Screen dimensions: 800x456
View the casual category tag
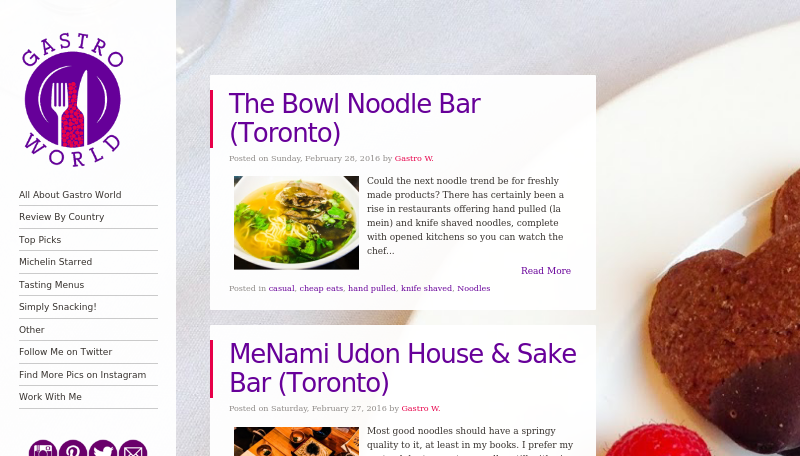[281, 288]
